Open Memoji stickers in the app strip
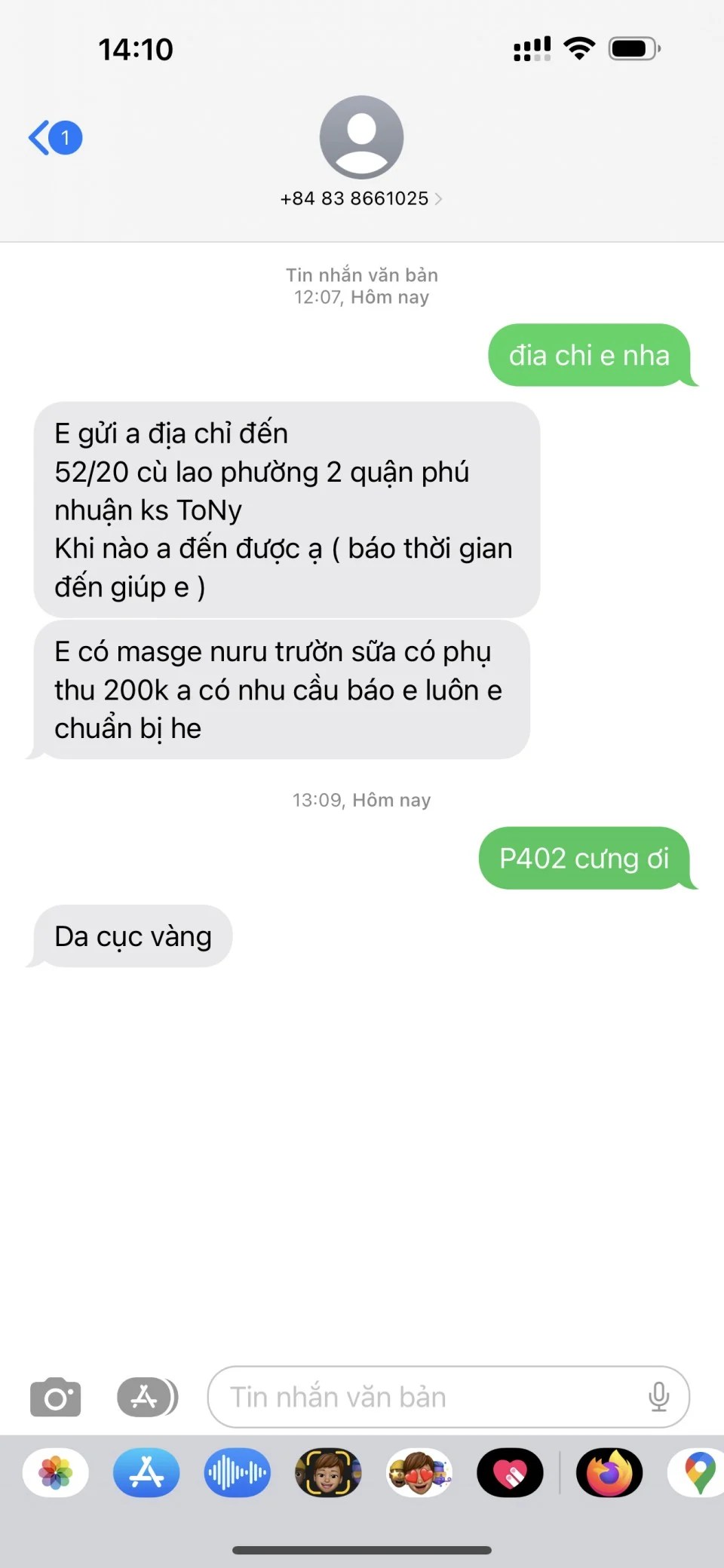 point(419,1472)
